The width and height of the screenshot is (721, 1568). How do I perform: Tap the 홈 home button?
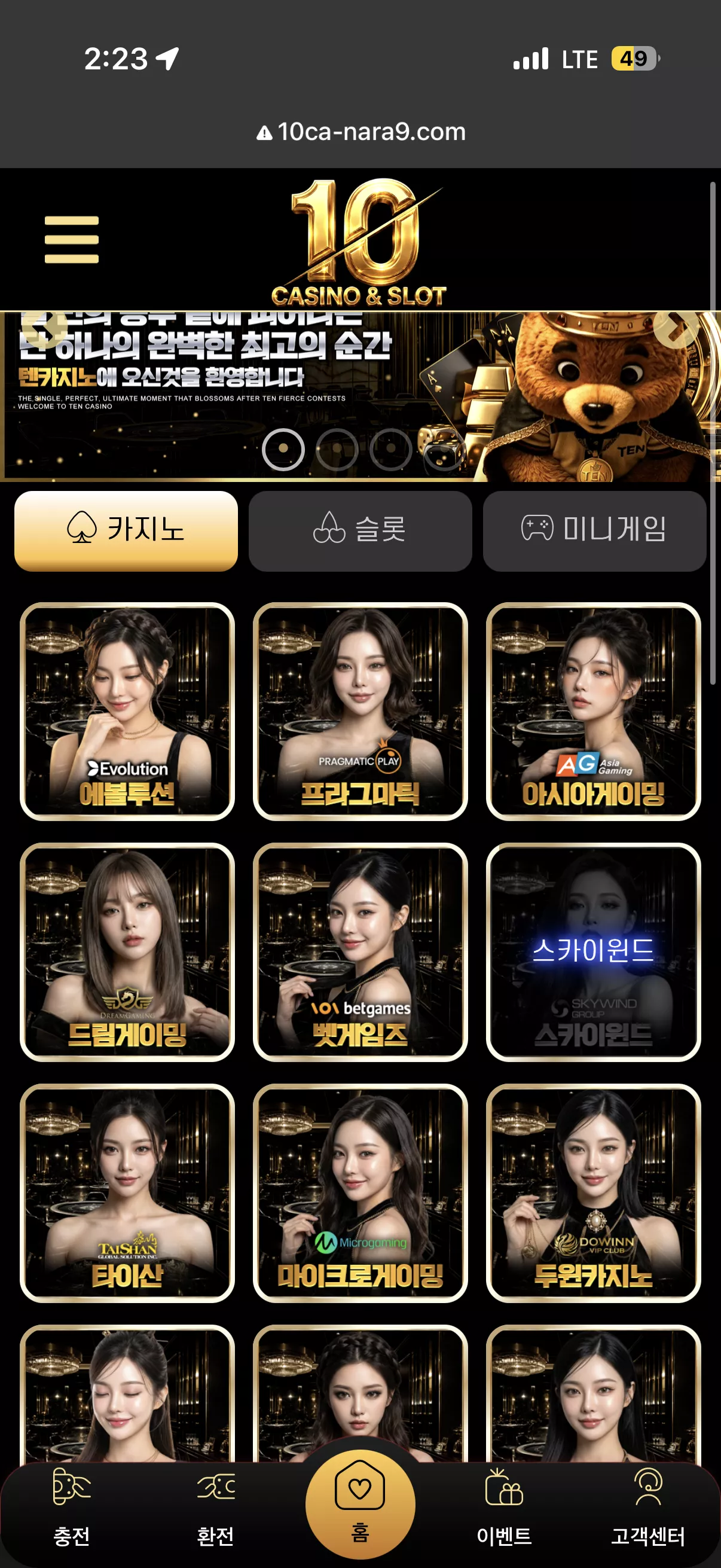click(360, 1503)
